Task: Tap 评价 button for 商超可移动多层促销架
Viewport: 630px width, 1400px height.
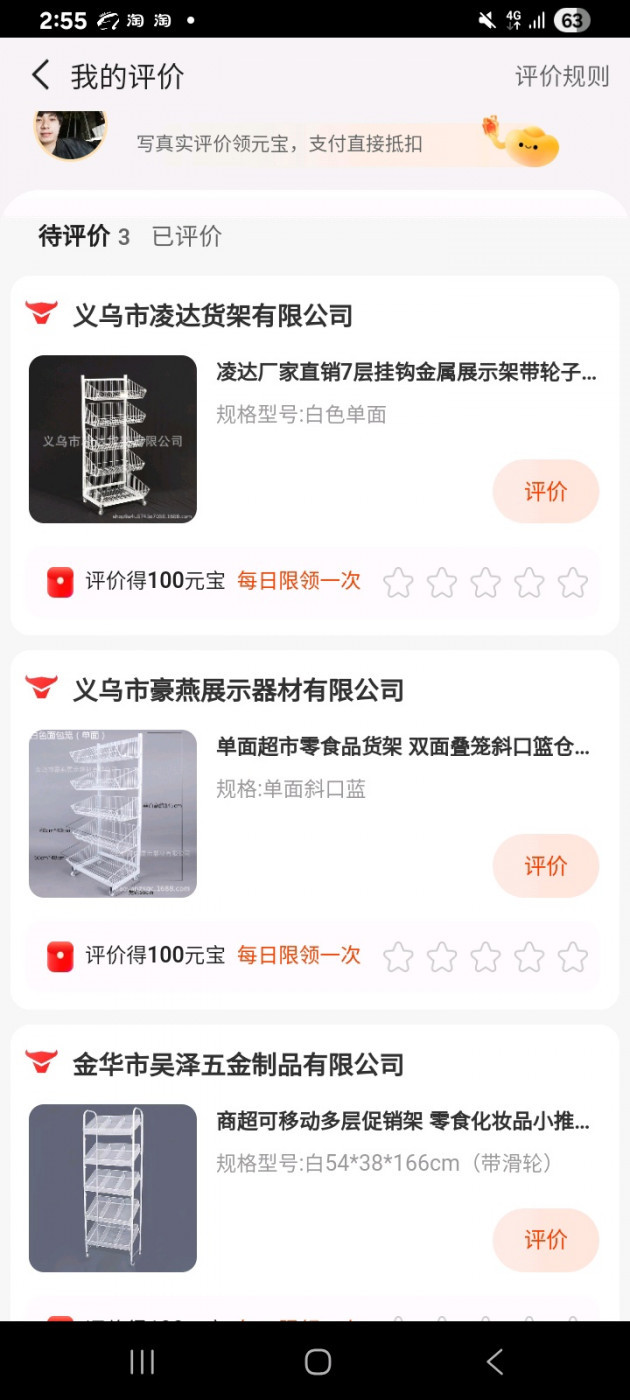Action: click(x=545, y=1240)
